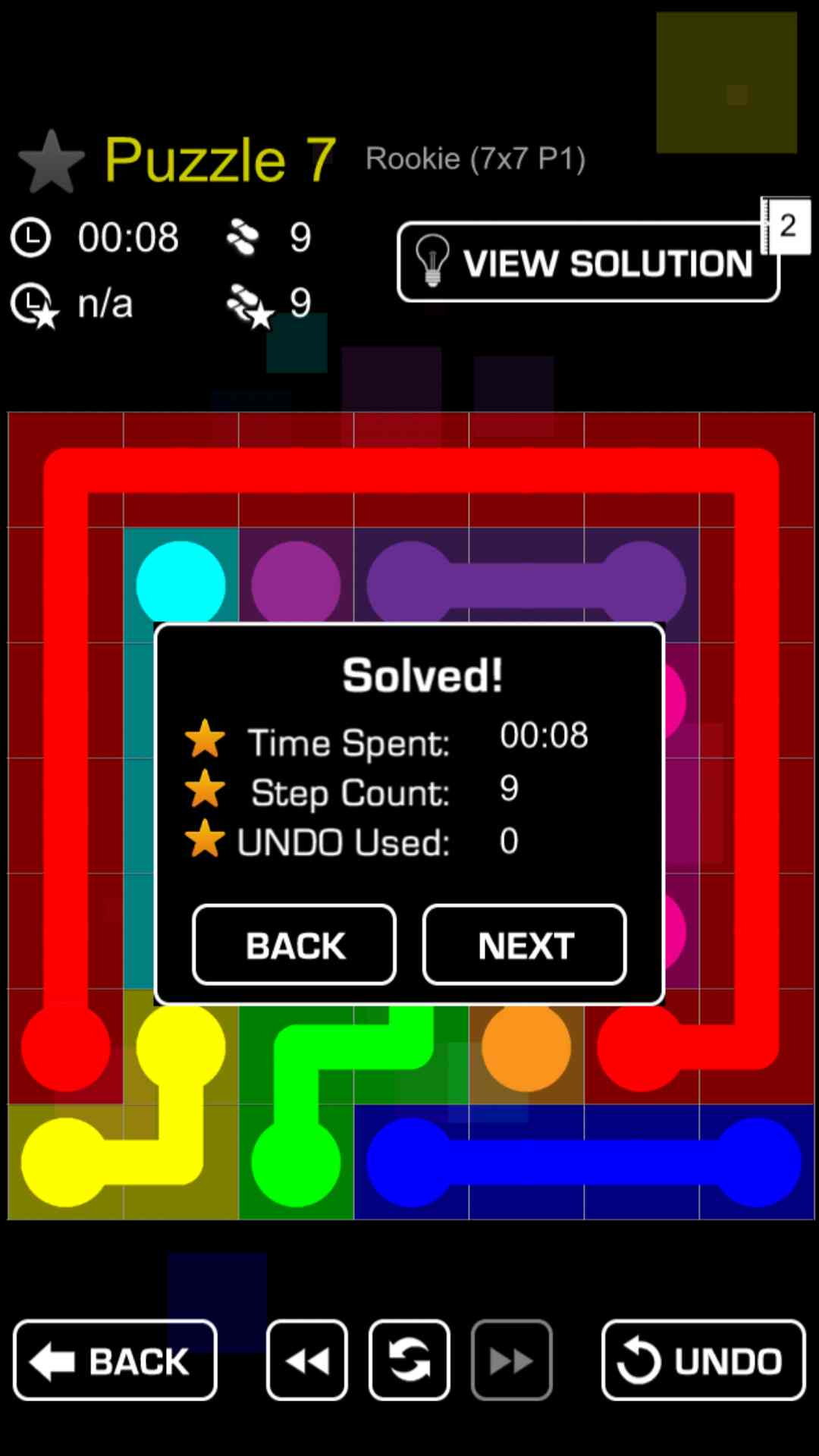Go back using bottom-left BACK button

click(x=115, y=1360)
